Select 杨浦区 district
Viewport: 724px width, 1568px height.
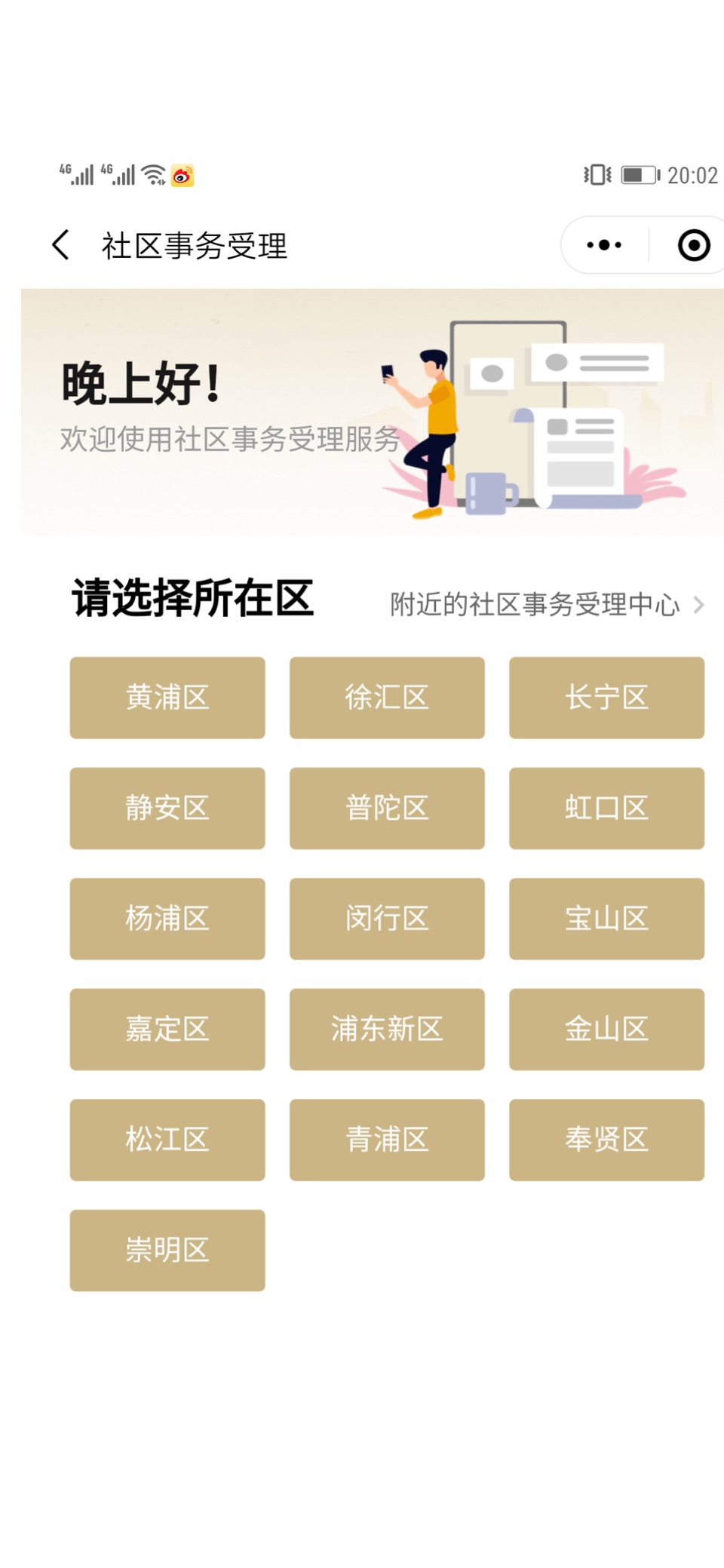[167, 919]
